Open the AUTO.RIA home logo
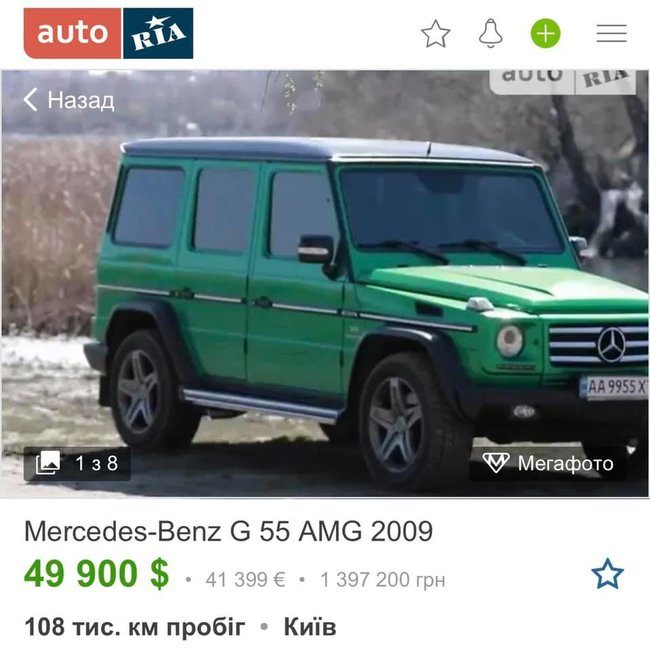650x652 pixels. [108, 34]
